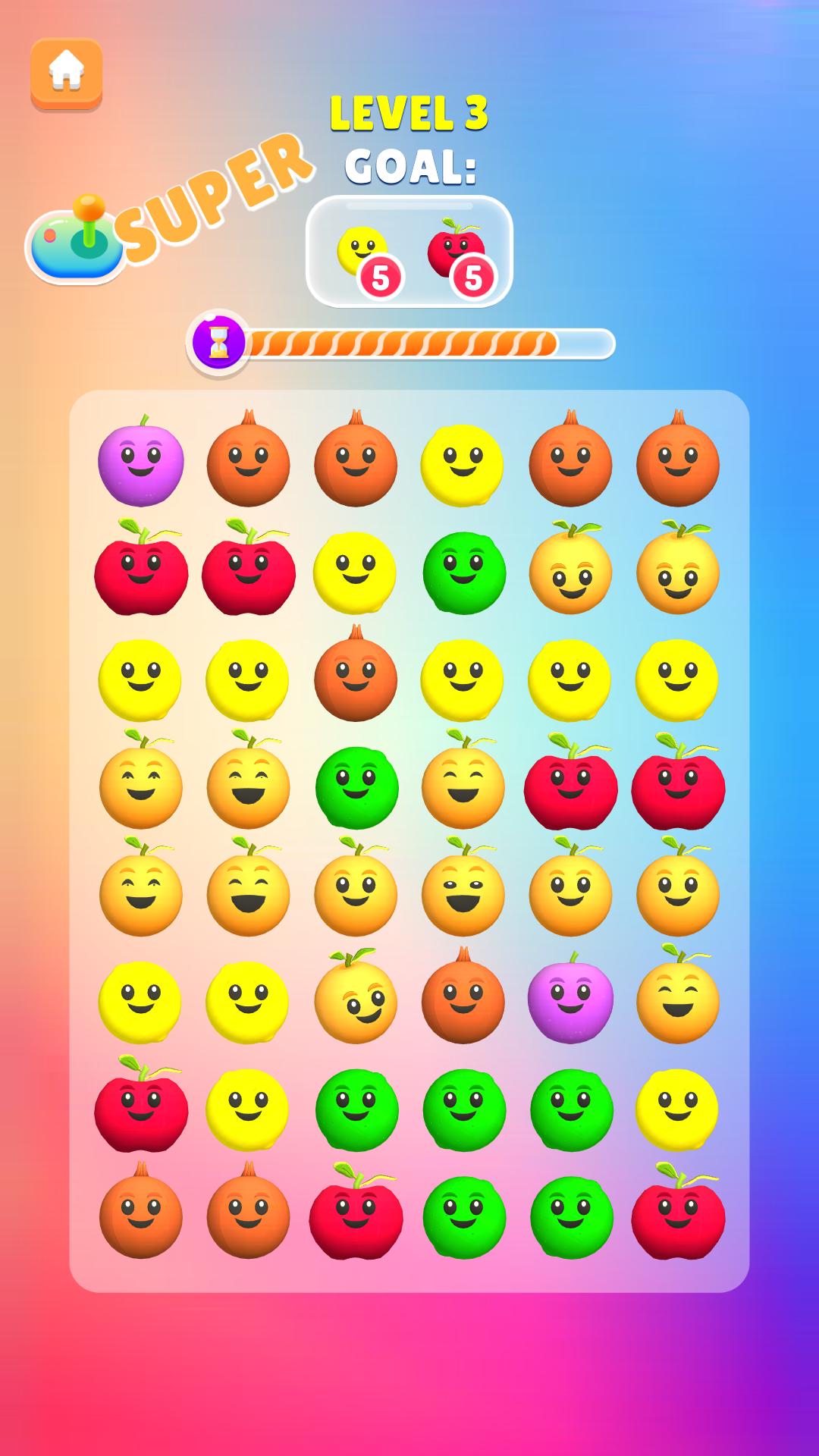Pick the pomegranate flanked by yellow lemons

(x=356, y=673)
